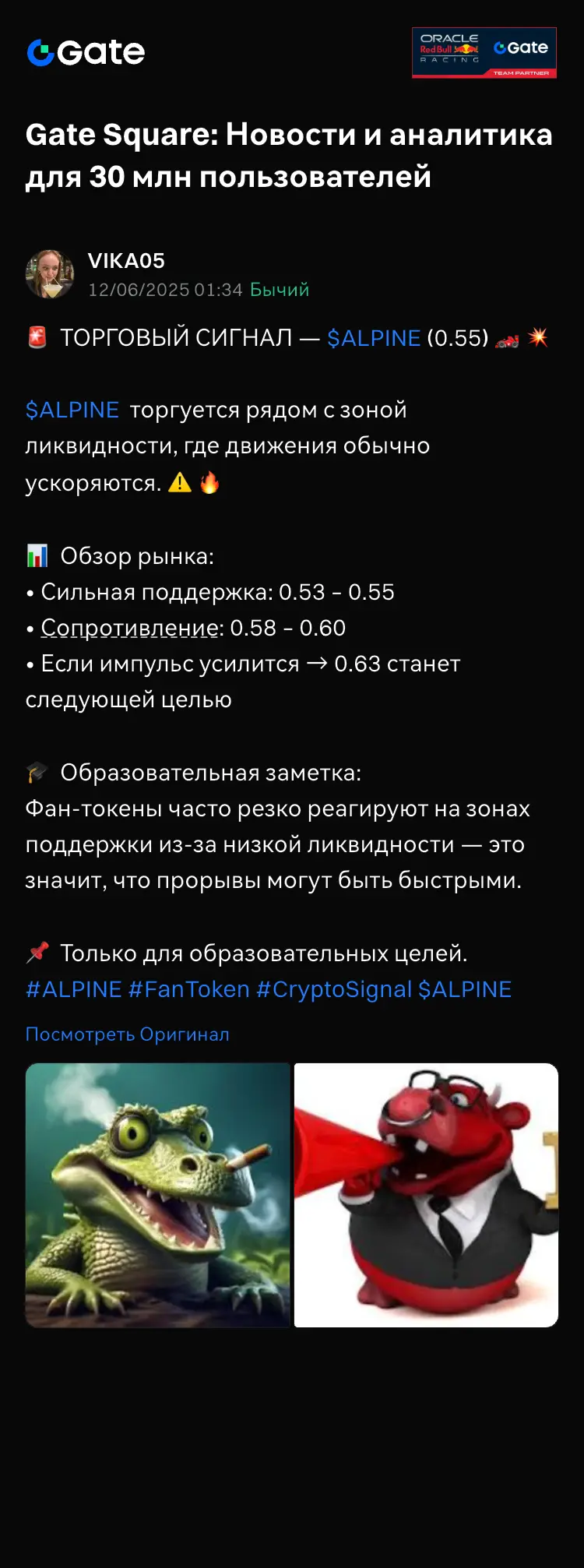Click the Gate logo inside the Red Bull banner
Image resolution: width=584 pixels, height=1568 pixels.
tap(522, 47)
